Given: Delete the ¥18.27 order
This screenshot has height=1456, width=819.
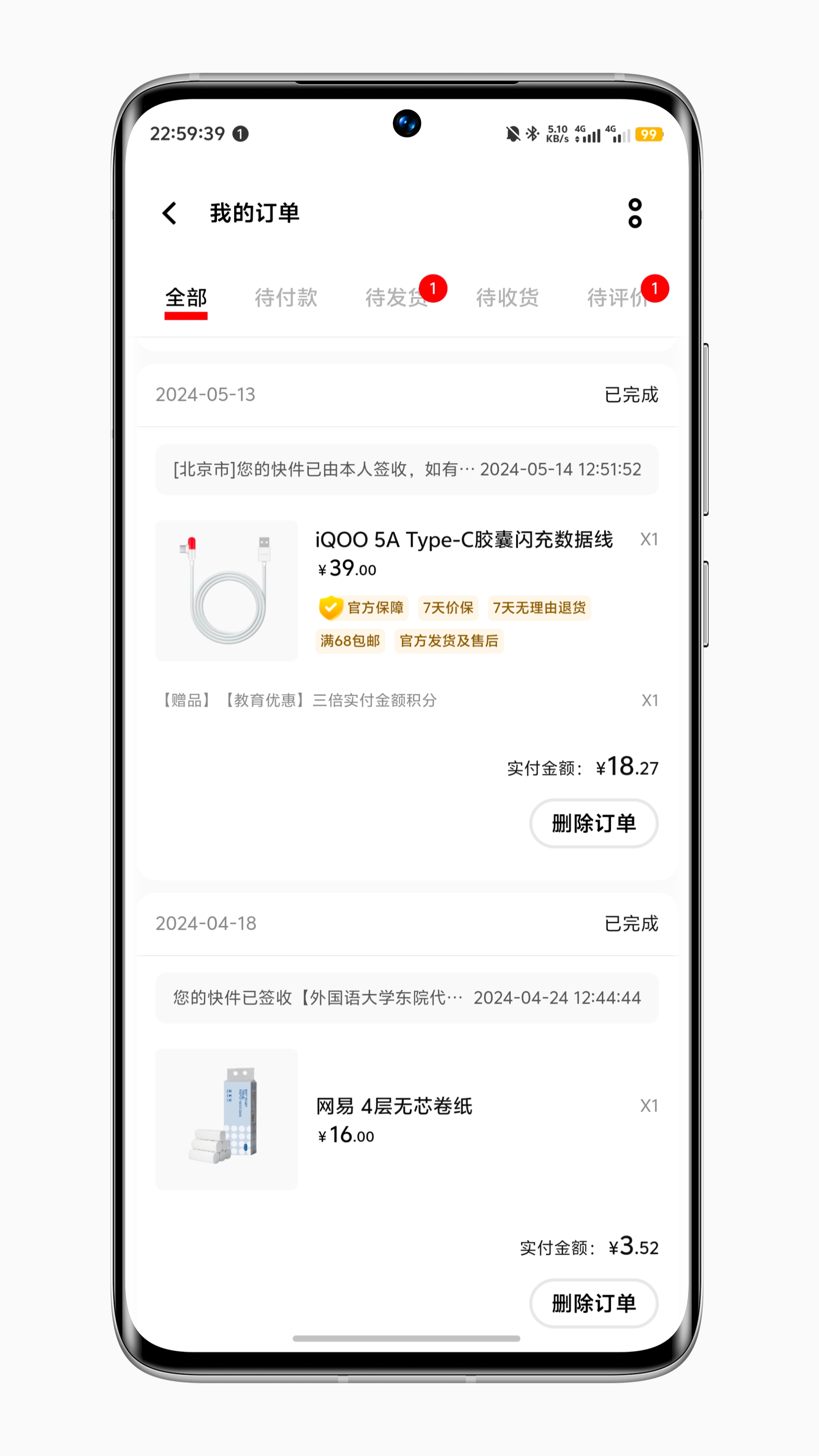Looking at the screenshot, I should tap(593, 824).
